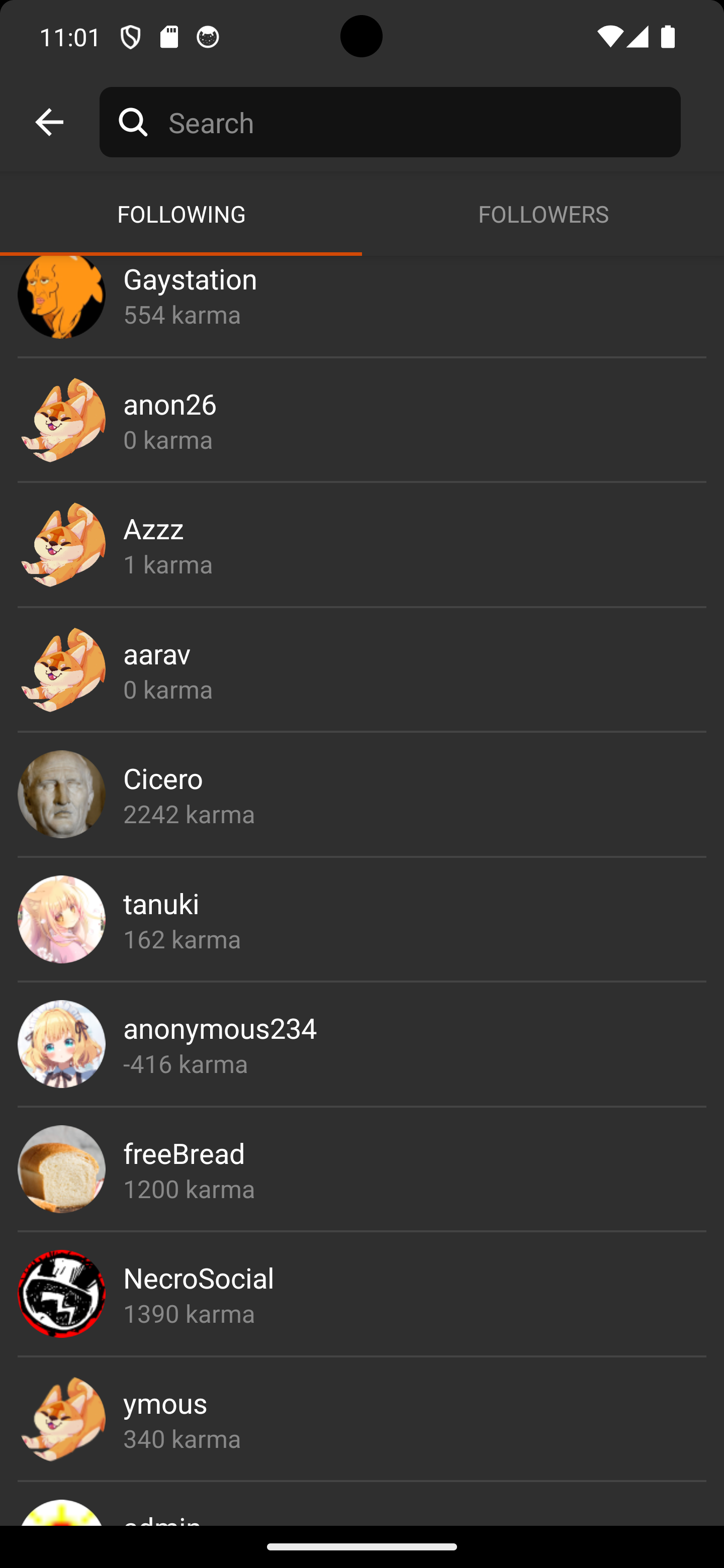Viewport: 724px width, 1568px height.
Task: Open the profile of aarav
Action: coord(361,670)
